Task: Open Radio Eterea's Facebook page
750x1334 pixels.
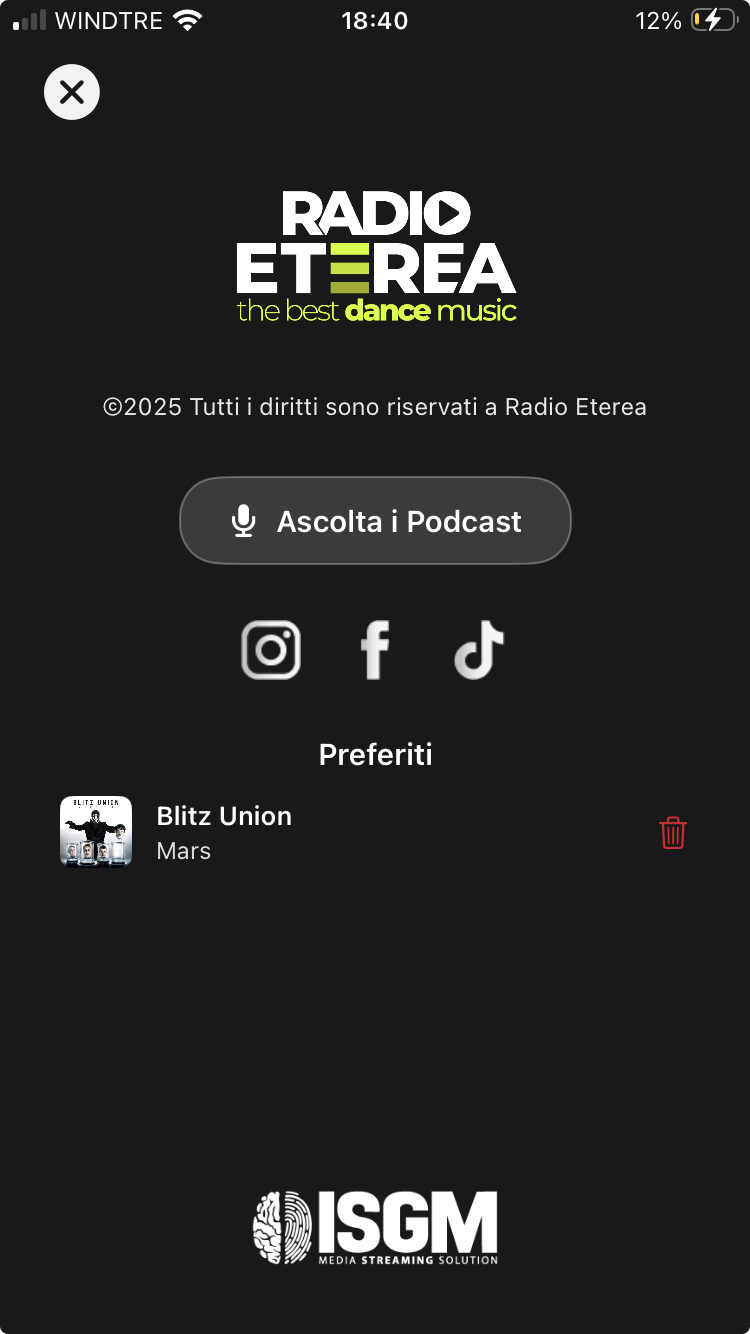Action: [x=375, y=650]
